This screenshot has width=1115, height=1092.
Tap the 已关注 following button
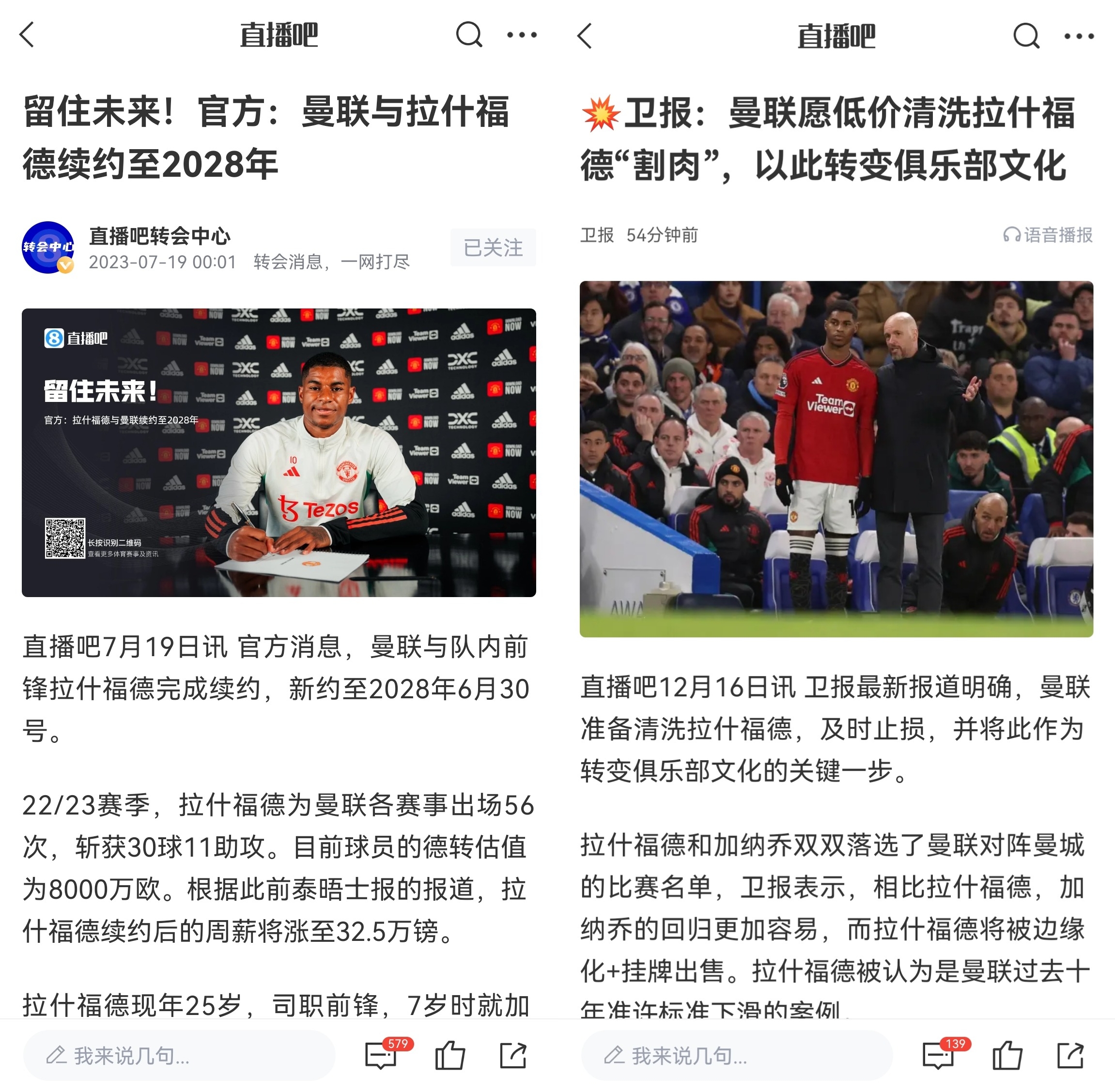[493, 248]
